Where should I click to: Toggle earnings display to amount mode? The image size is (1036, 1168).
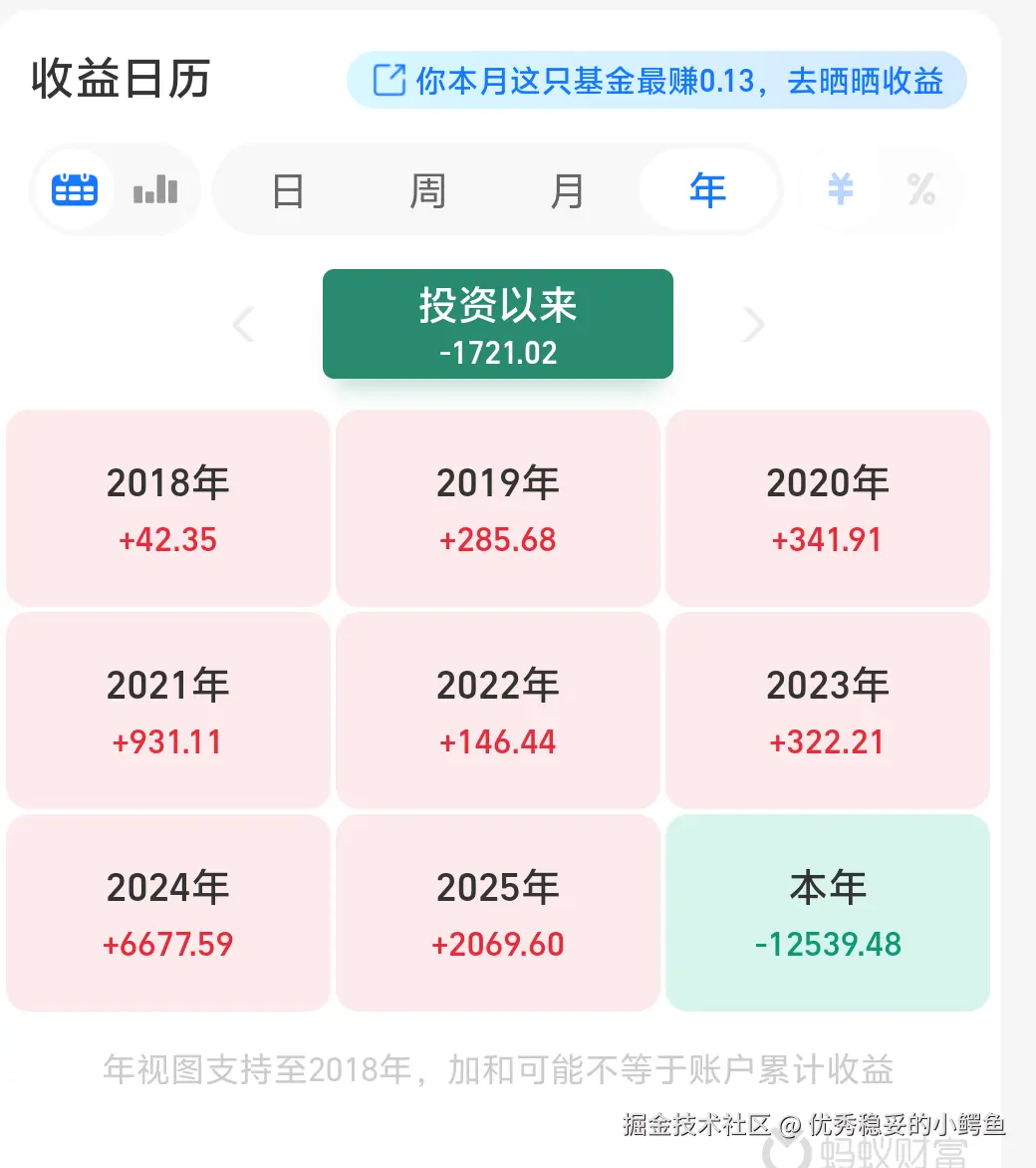click(x=840, y=188)
